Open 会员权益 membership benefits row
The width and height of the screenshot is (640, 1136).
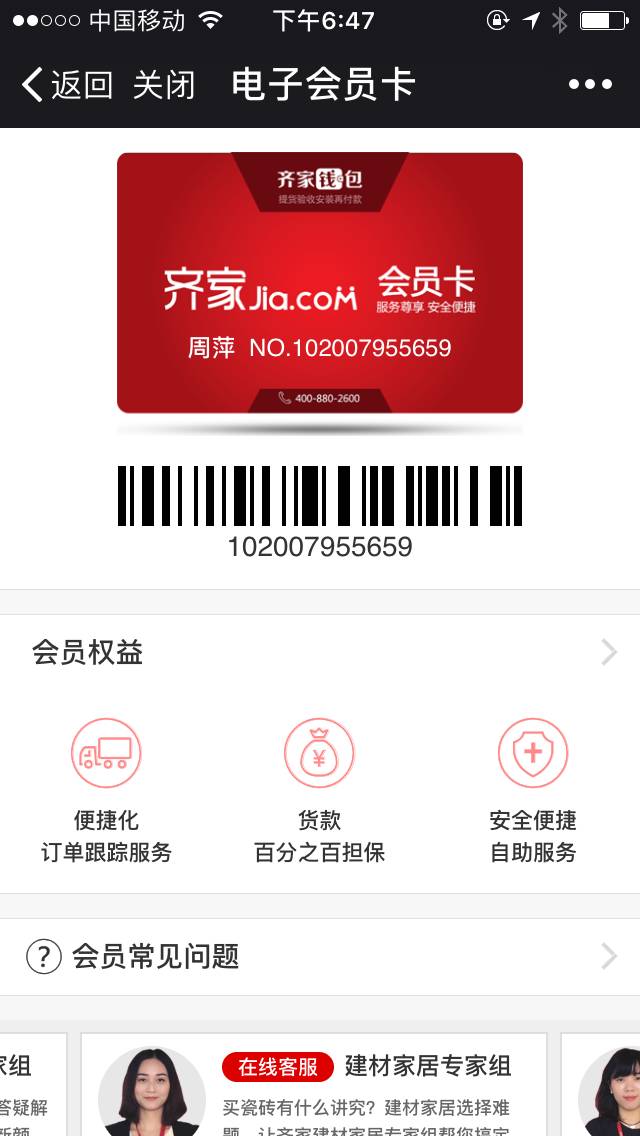[x=320, y=653]
